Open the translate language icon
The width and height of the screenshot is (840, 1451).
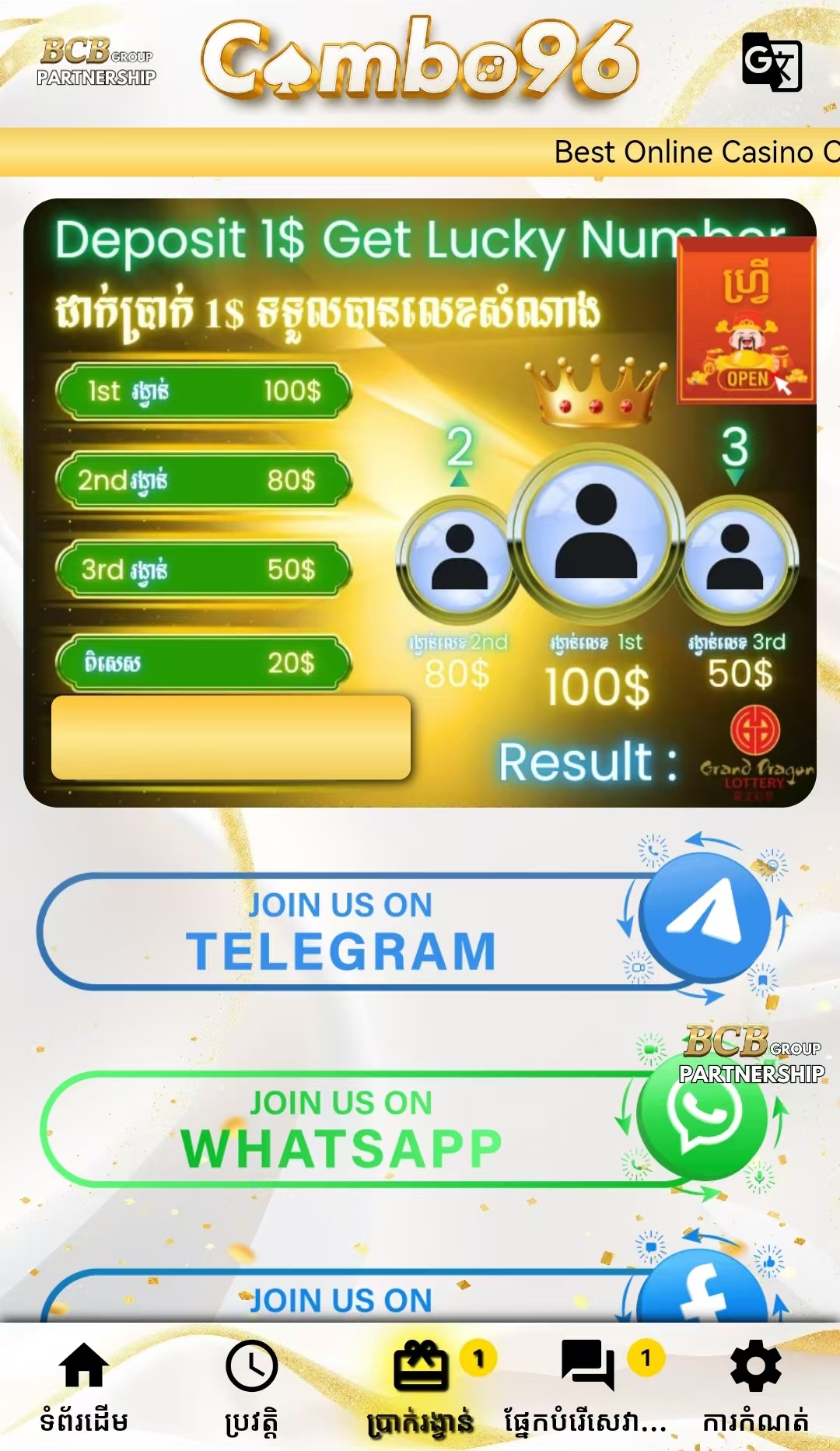pos(772,62)
